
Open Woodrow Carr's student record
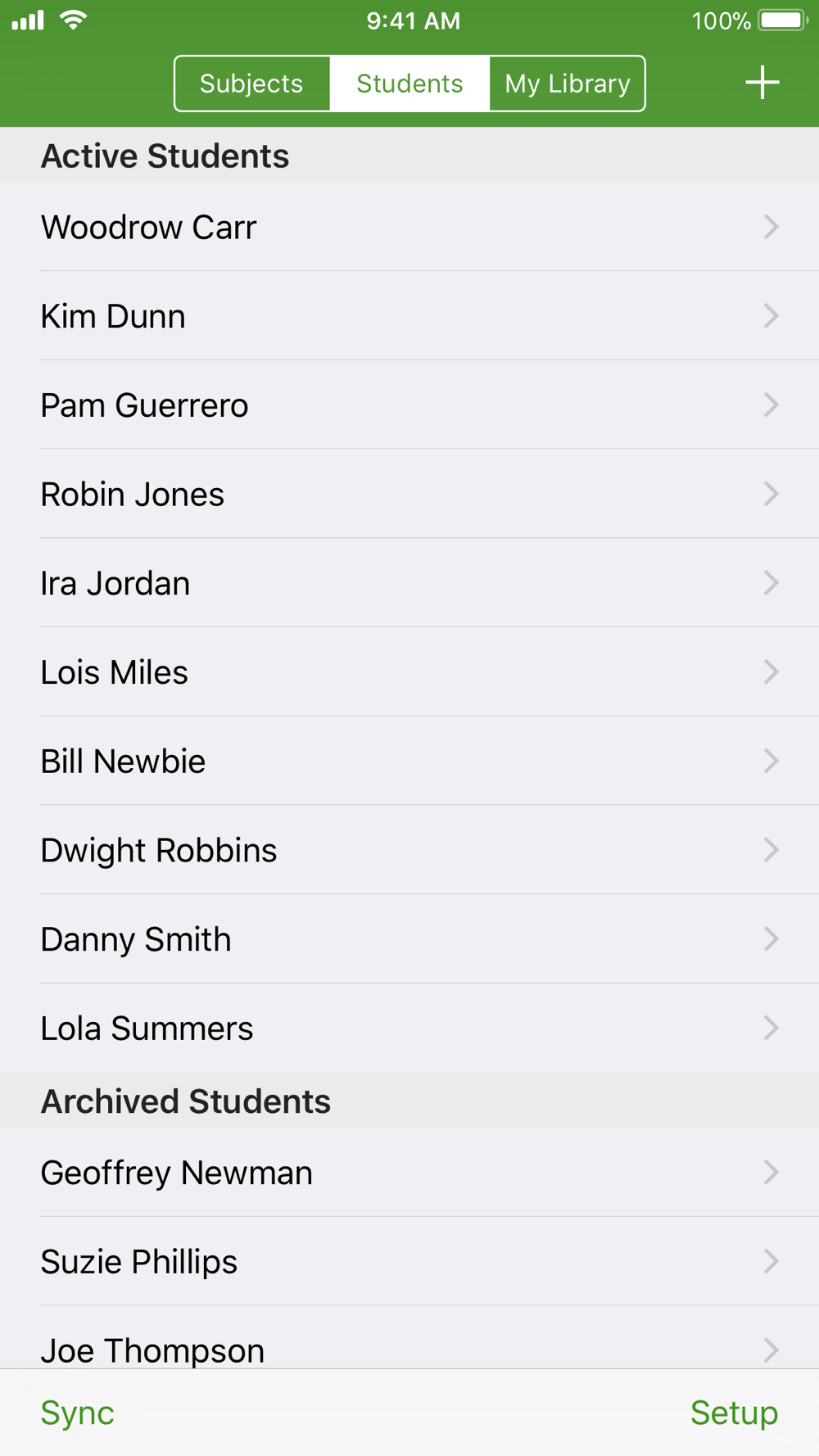click(409, 227)
